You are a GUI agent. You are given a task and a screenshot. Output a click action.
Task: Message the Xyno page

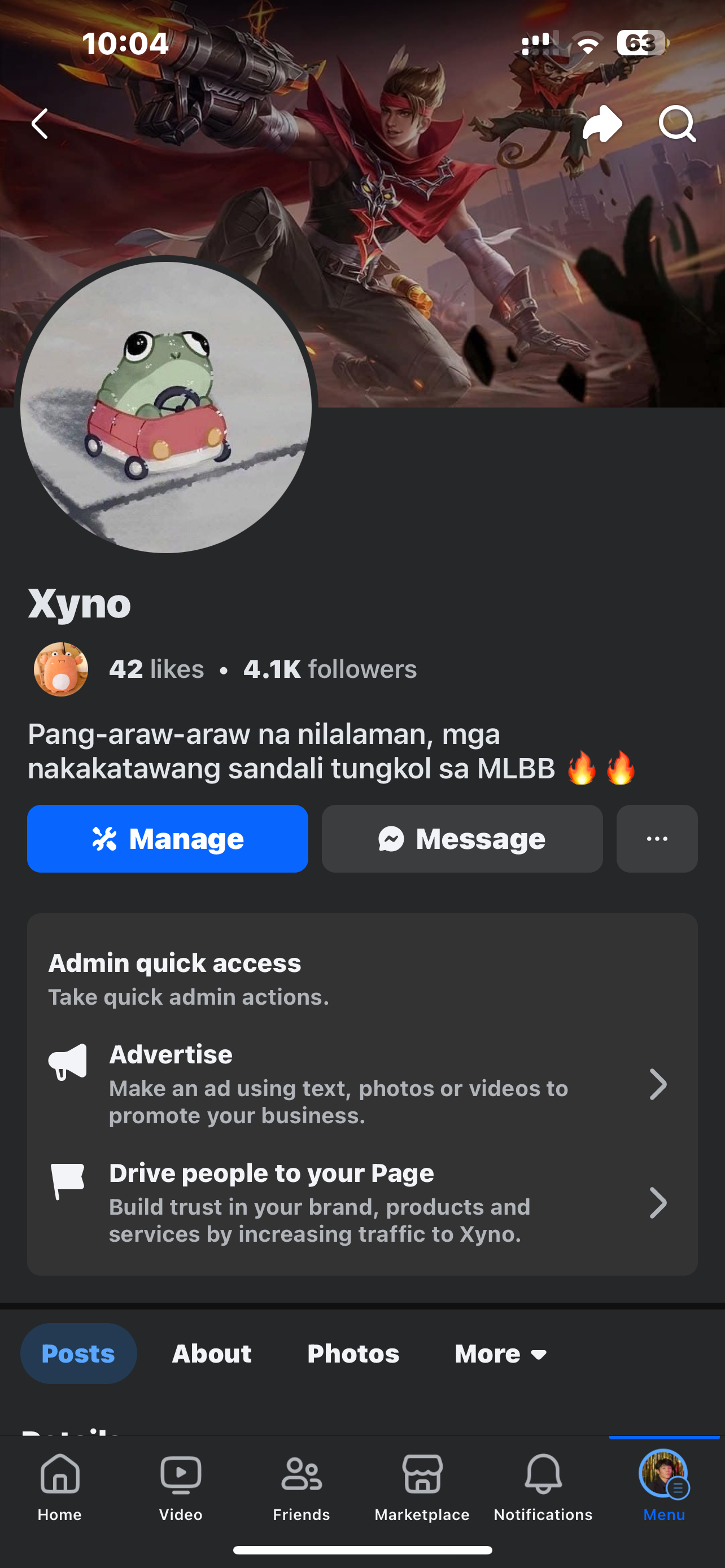(462, 839)
